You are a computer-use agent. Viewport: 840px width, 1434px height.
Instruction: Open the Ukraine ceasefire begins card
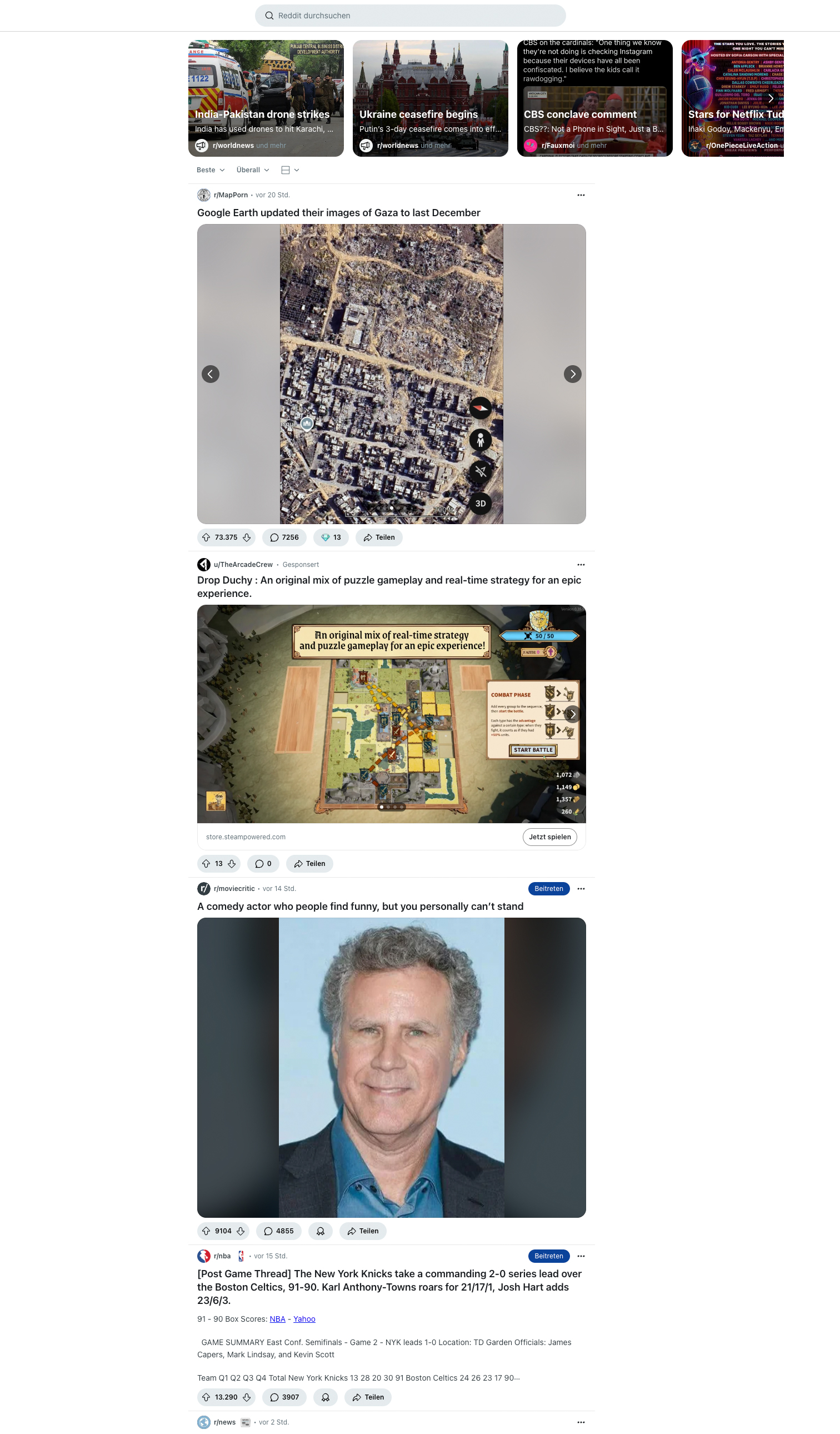click(x=430, y=98)
